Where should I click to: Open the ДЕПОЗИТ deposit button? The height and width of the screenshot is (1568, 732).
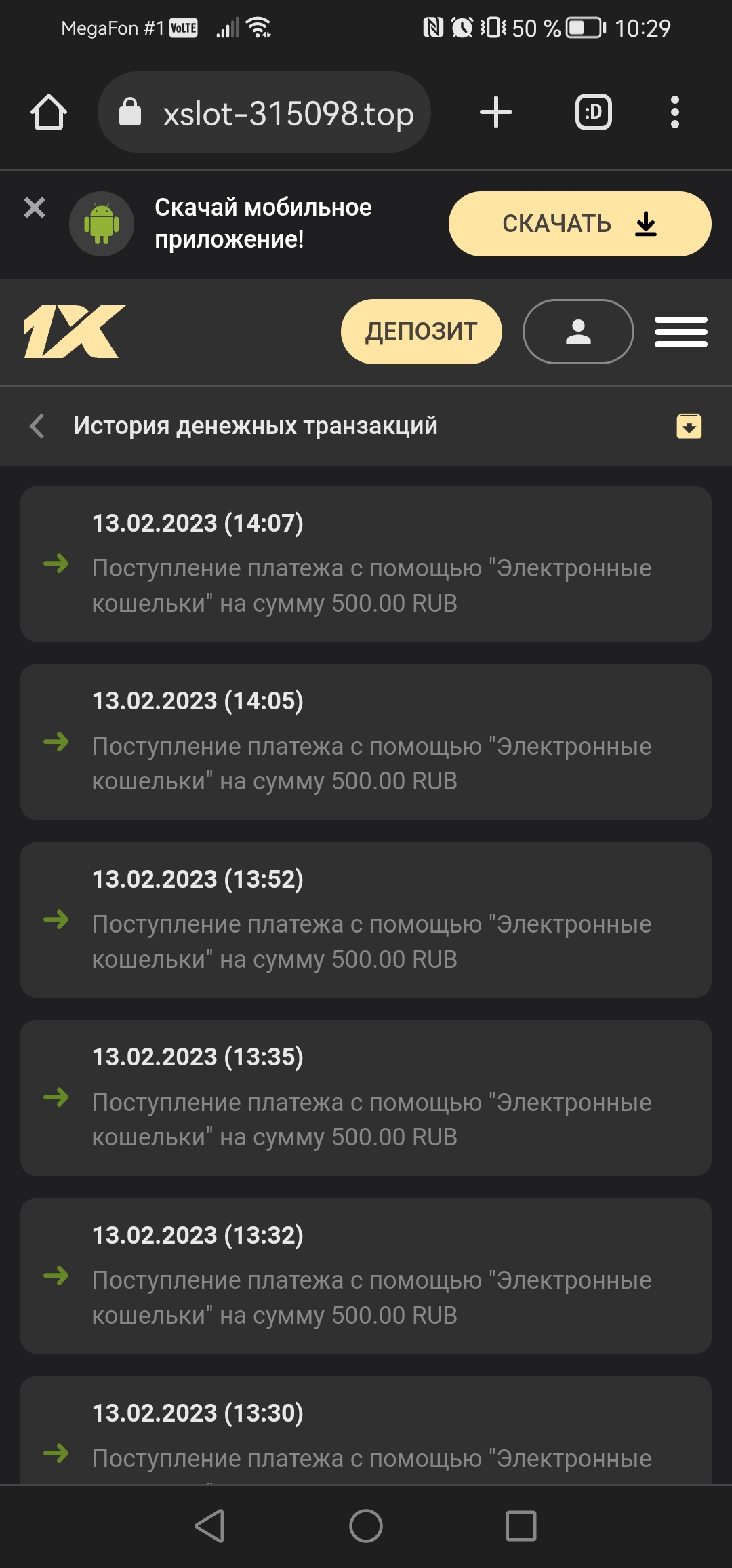(420, 331)
